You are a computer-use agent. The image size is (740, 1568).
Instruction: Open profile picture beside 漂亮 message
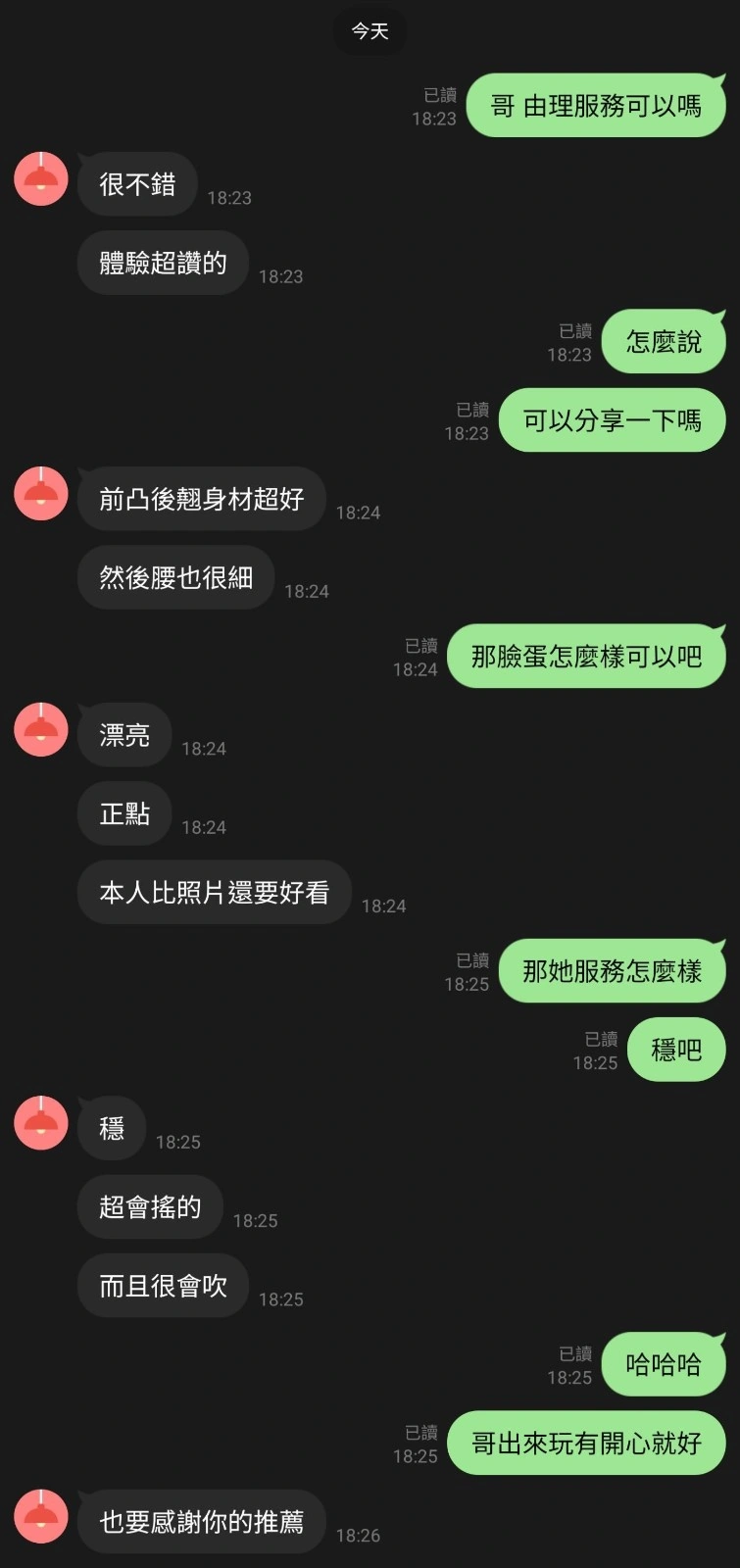click(40, 730)
